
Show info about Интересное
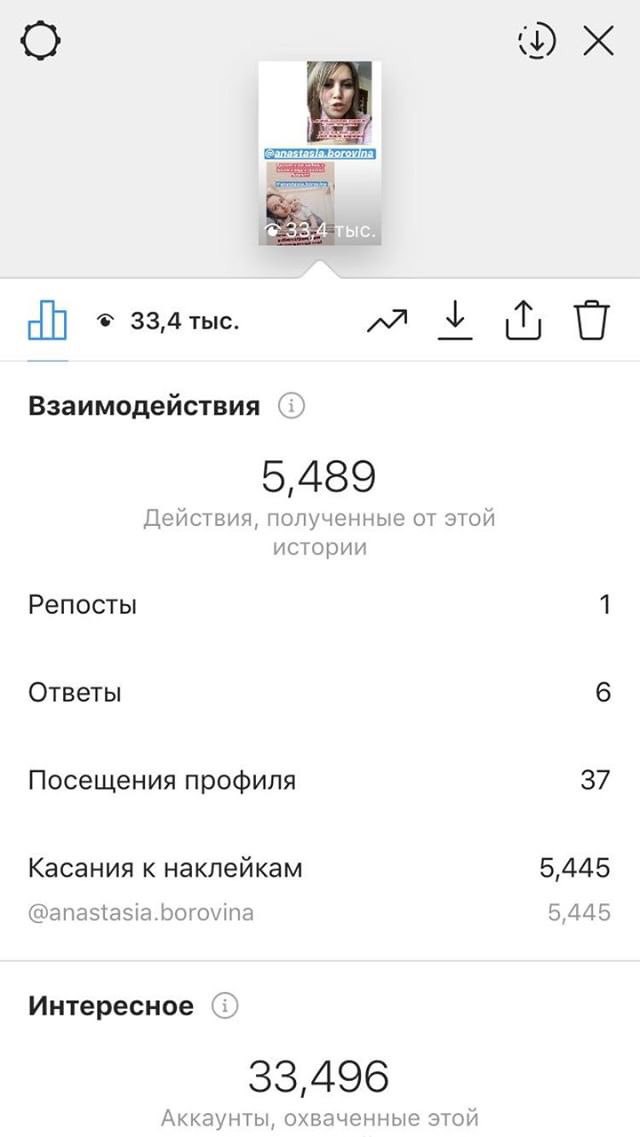225,1006
